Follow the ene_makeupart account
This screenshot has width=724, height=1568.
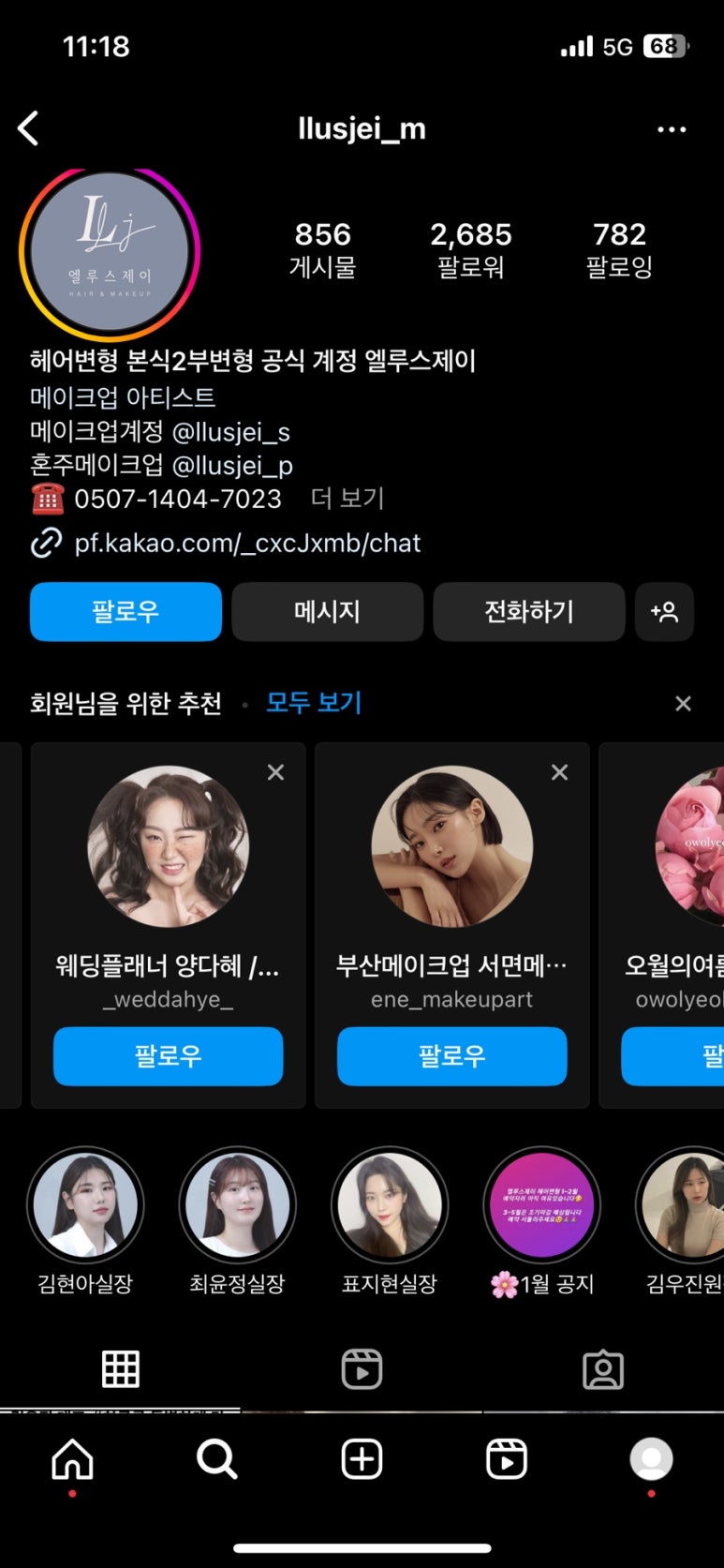(451, 1056)
